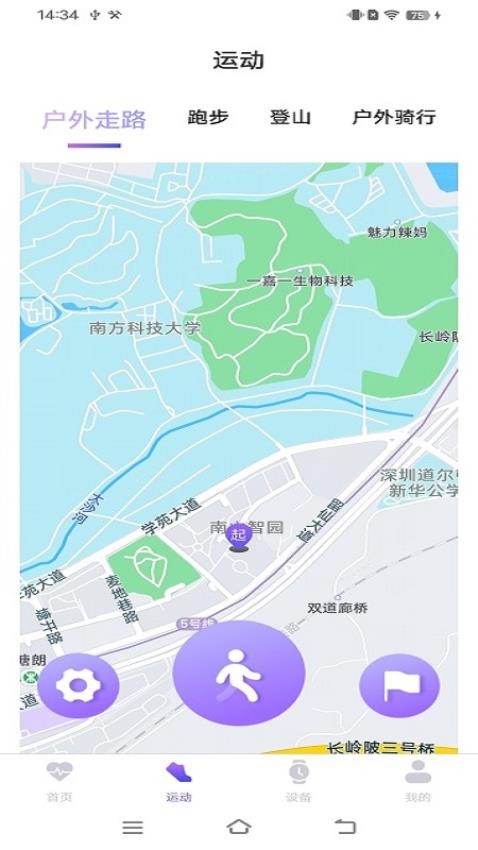Start the outdoor walking workout

(x=238, y=674)
